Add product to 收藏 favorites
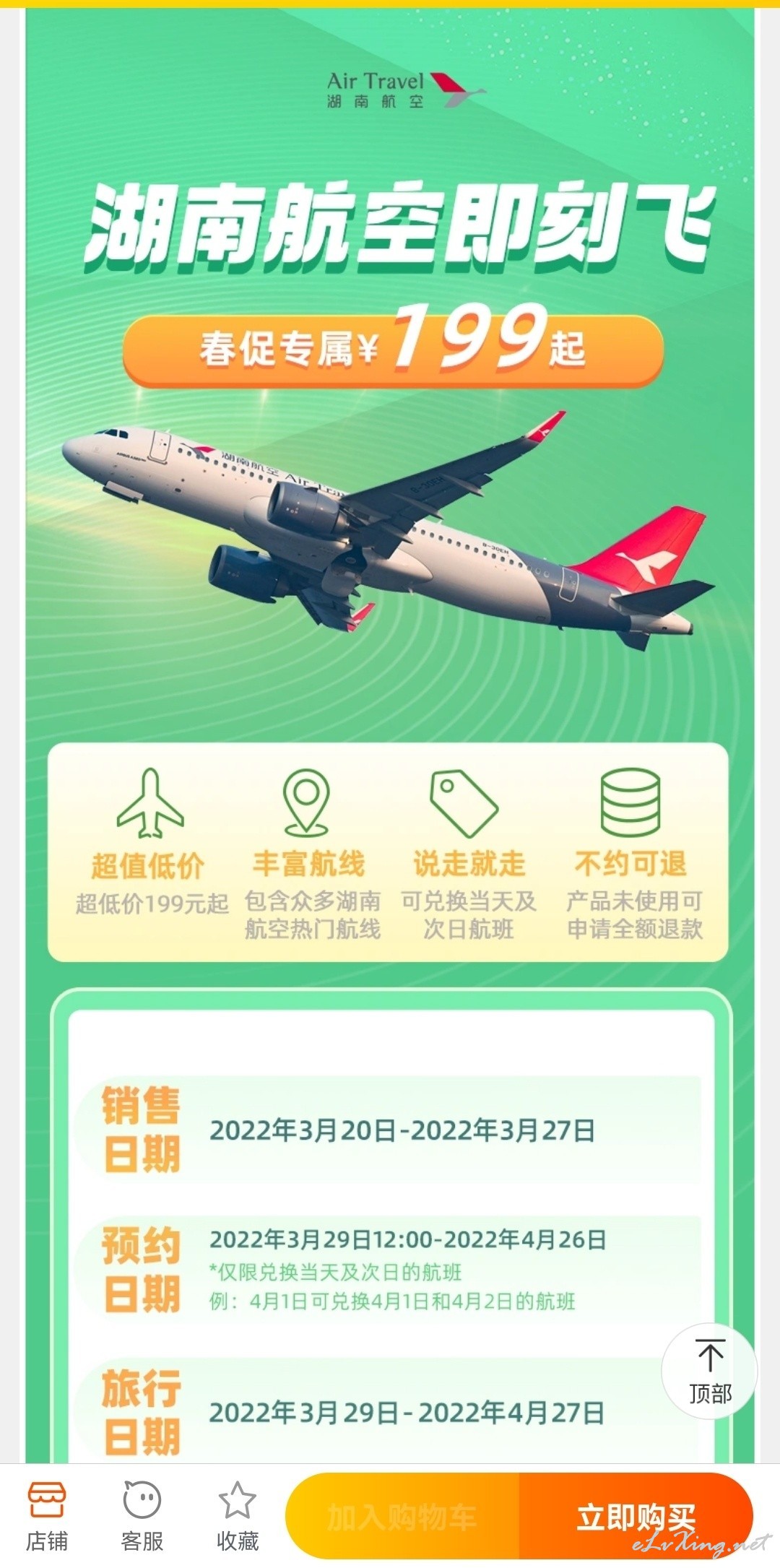The image size is (780, 1568). 238,1515
